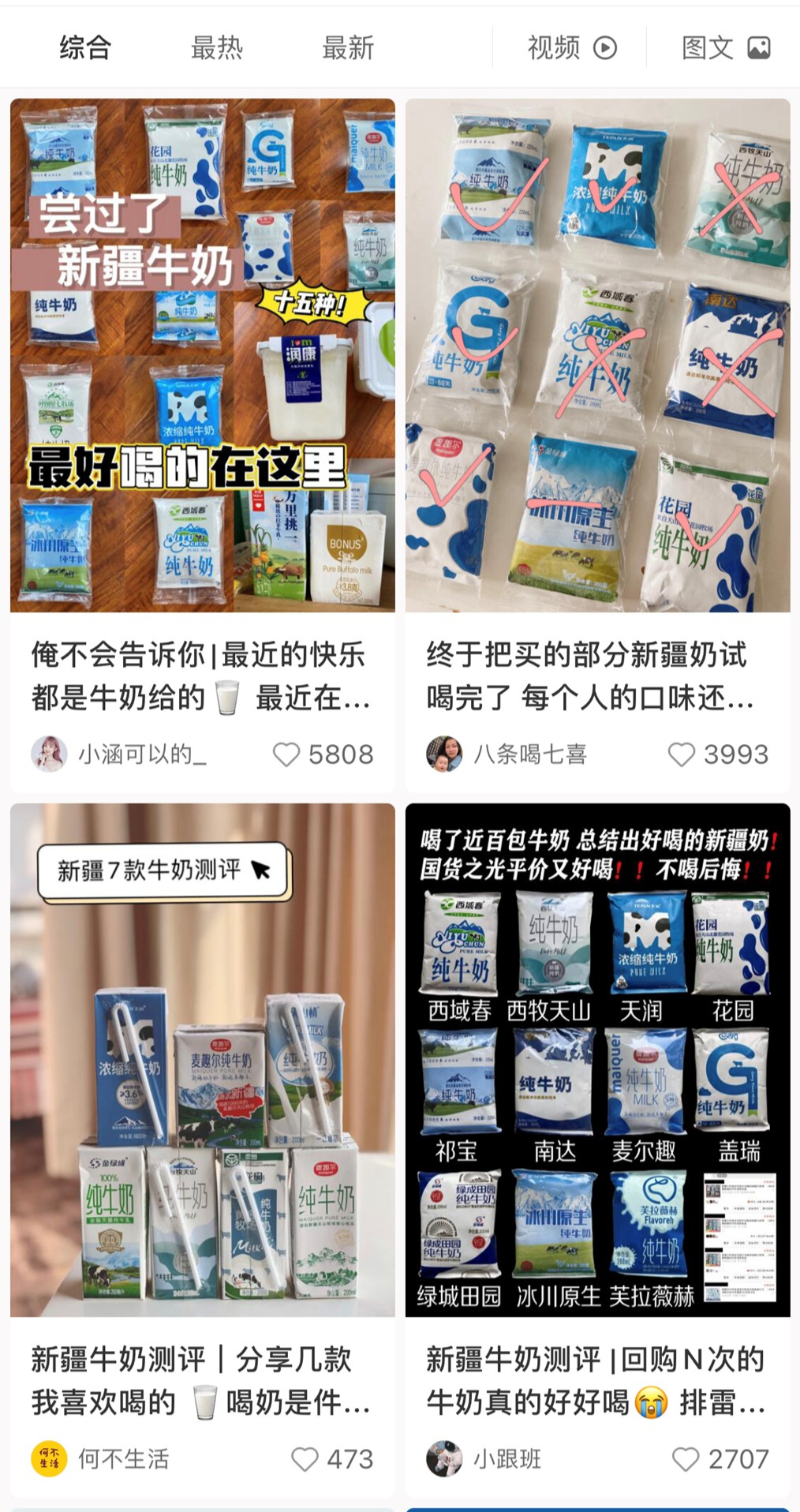The width and height of the screenshot is (800, 1512).
Task: Switch to the 综合 tab
Action: tap(85, 48)
